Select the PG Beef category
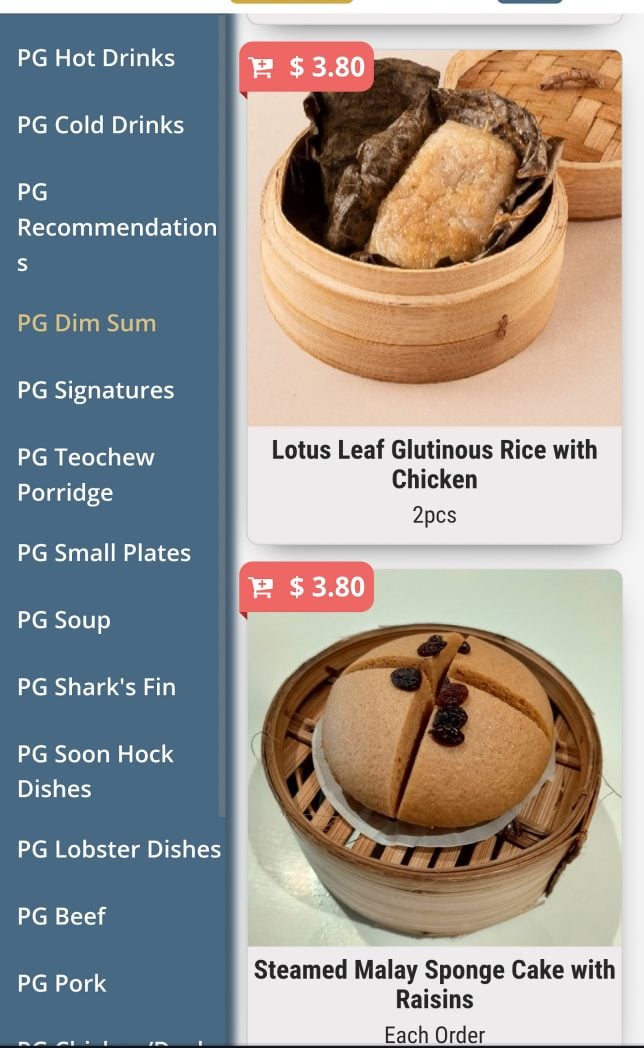 coord(62,916)
